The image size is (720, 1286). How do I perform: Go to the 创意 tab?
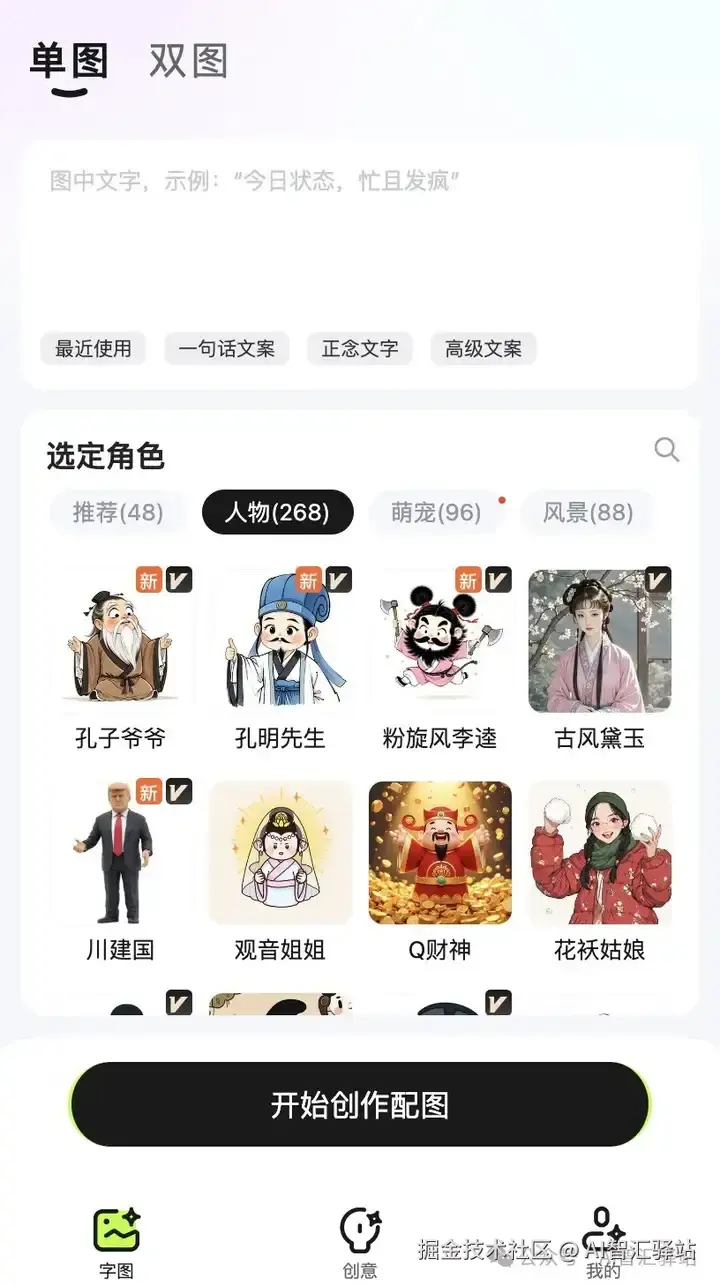point(360,1242)
